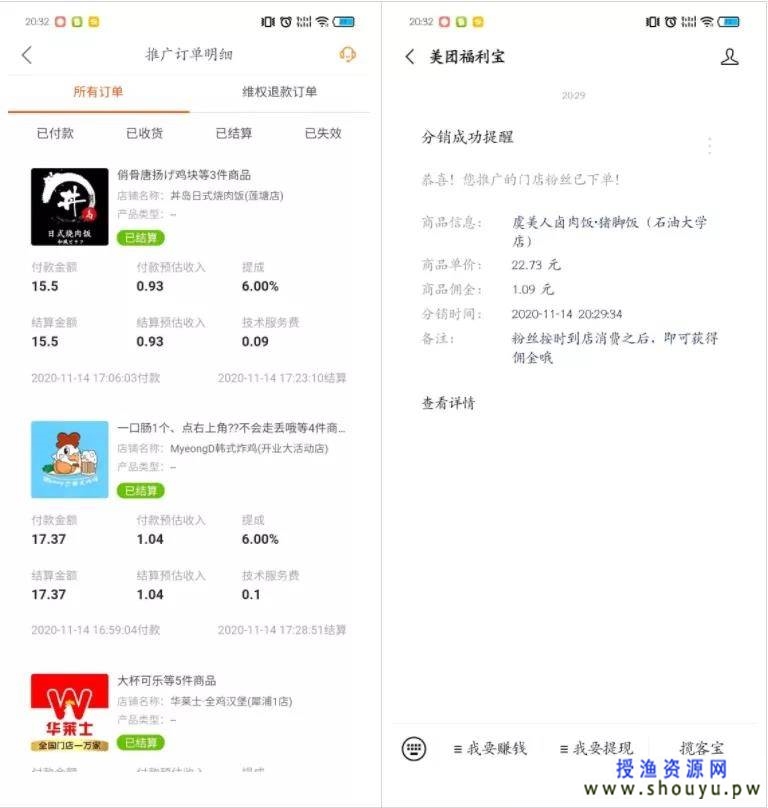The width and height of the screenshot is (768, 808).
Task: Open the 我要提现 menu
Action: pyautogui.click(x=596, y=747)
